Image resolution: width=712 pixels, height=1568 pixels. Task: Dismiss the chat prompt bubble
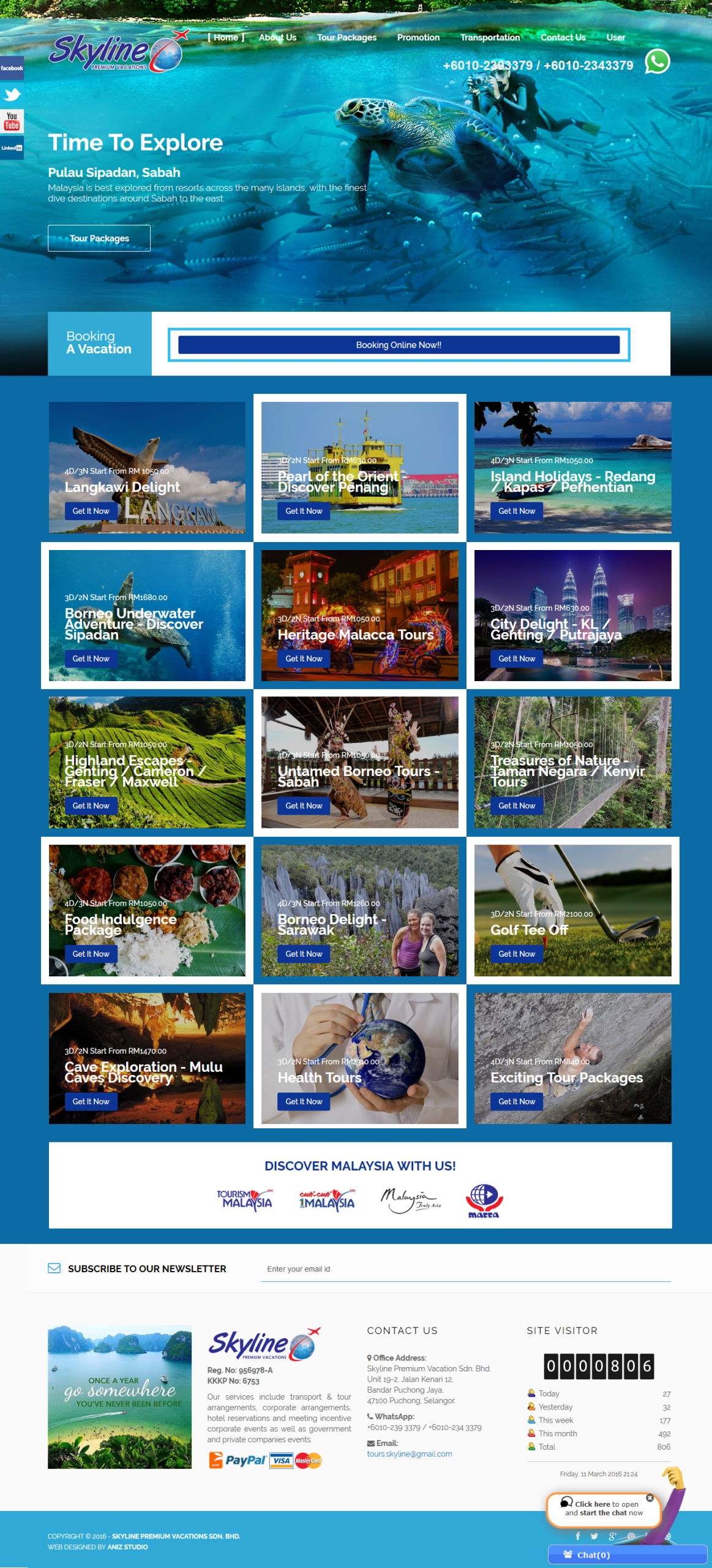[650, 1498]
